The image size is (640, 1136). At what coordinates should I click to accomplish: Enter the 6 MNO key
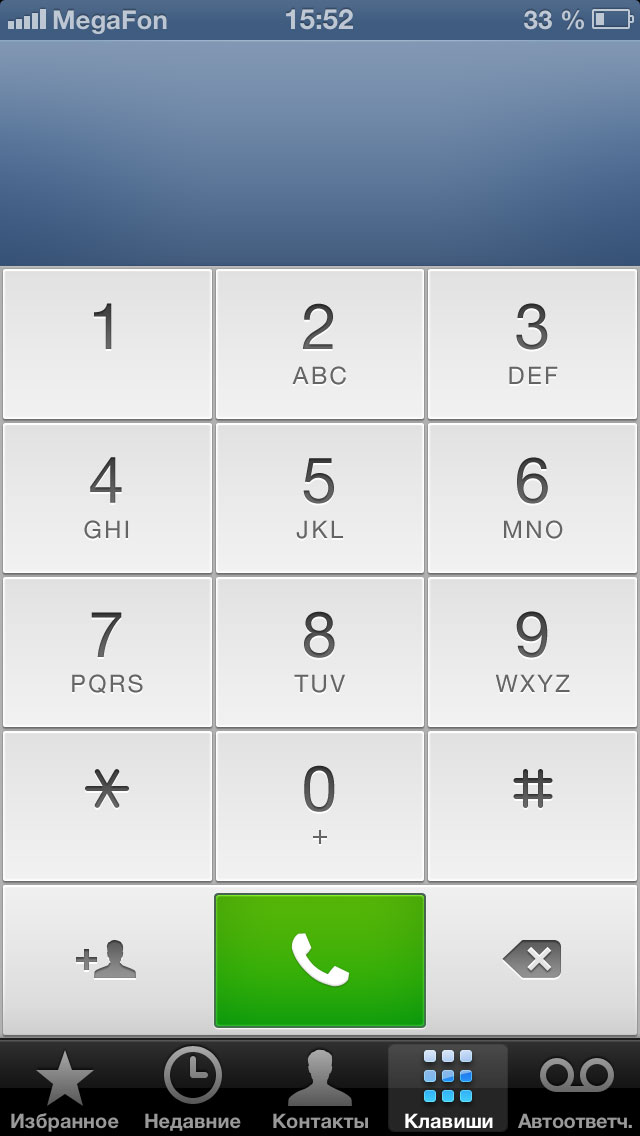[532, 498]
